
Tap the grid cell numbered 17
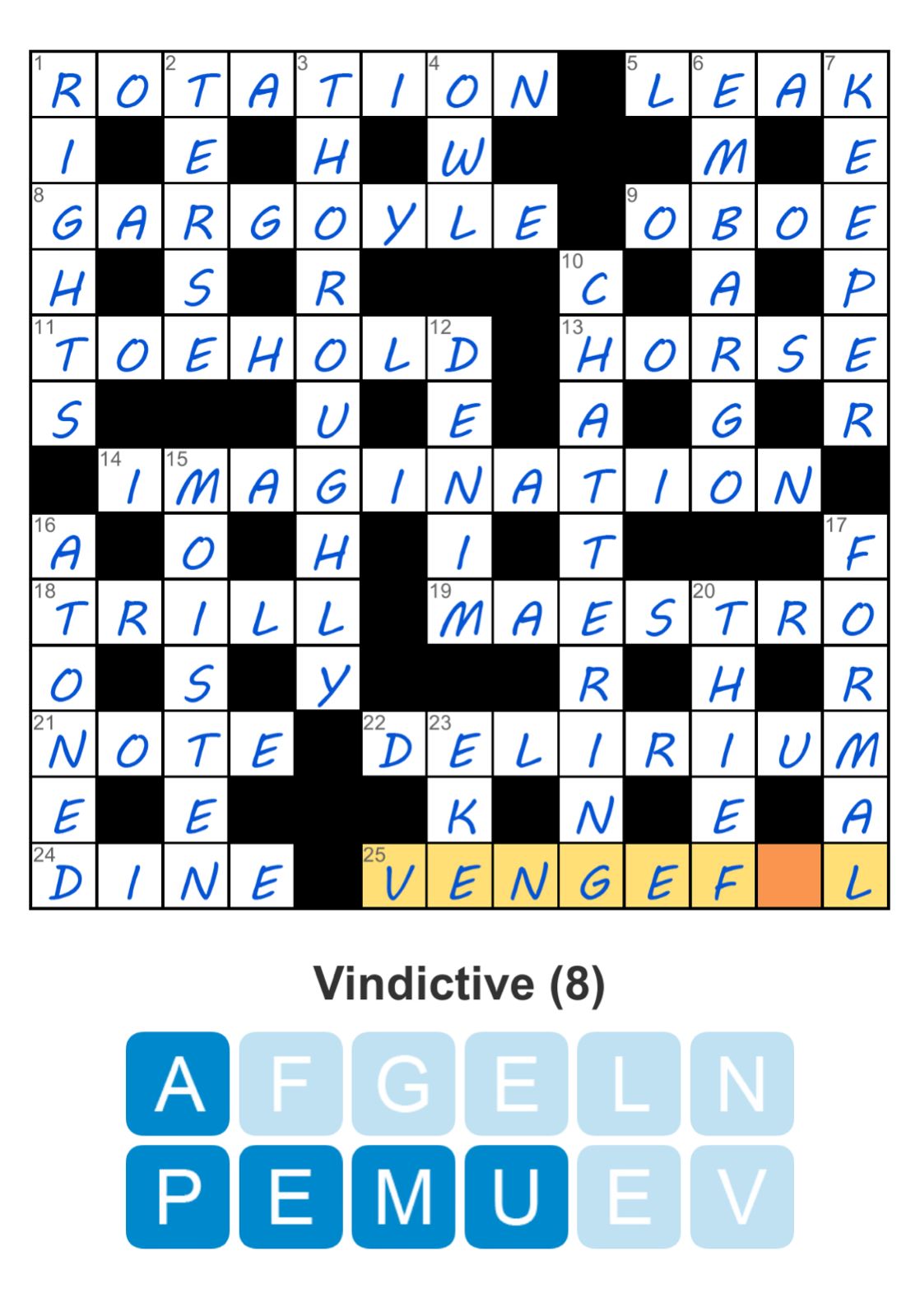(x=856, y=547)
